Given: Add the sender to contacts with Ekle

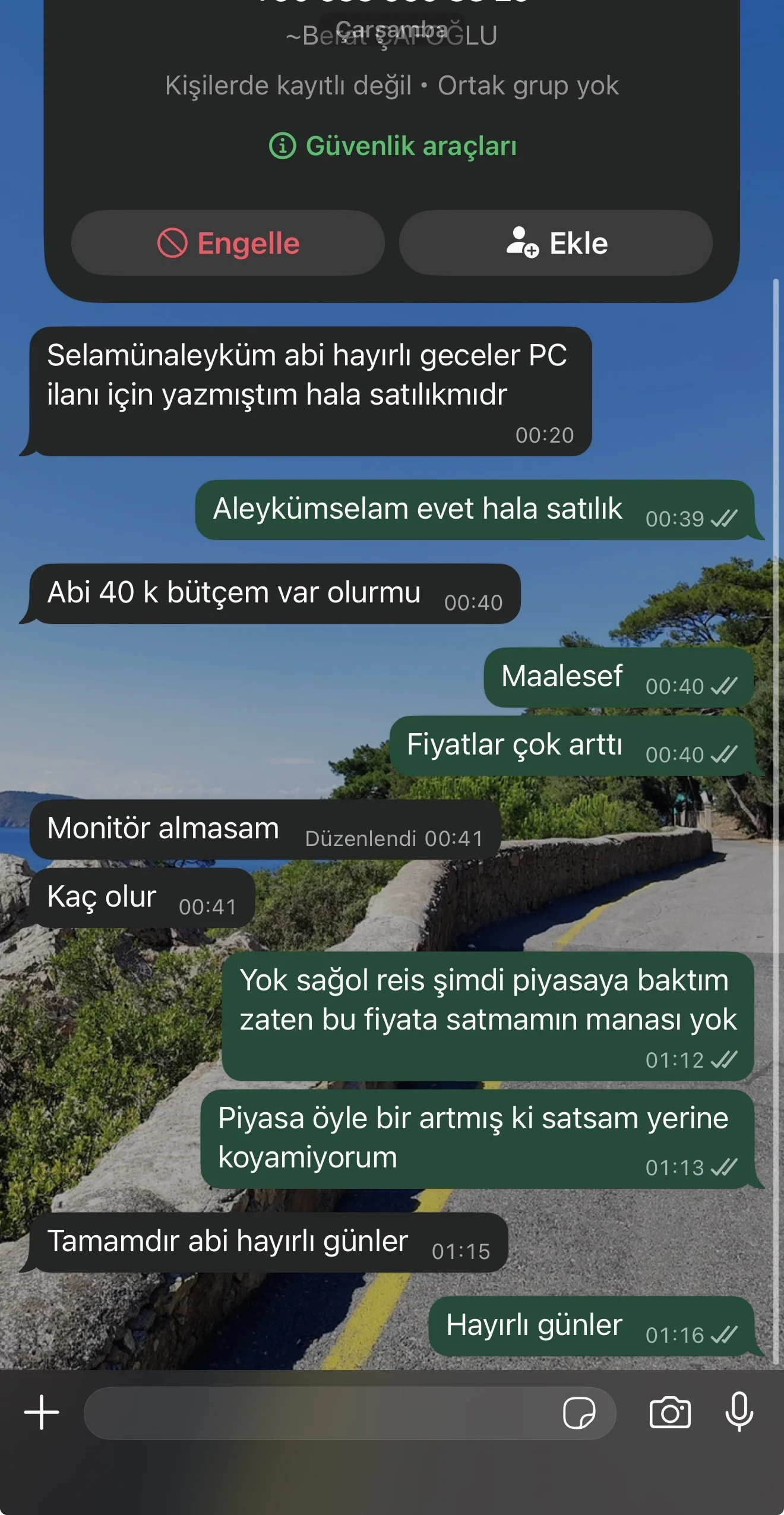Looking at the screenshot, I should pyautogui.click(x=556, y=243).
